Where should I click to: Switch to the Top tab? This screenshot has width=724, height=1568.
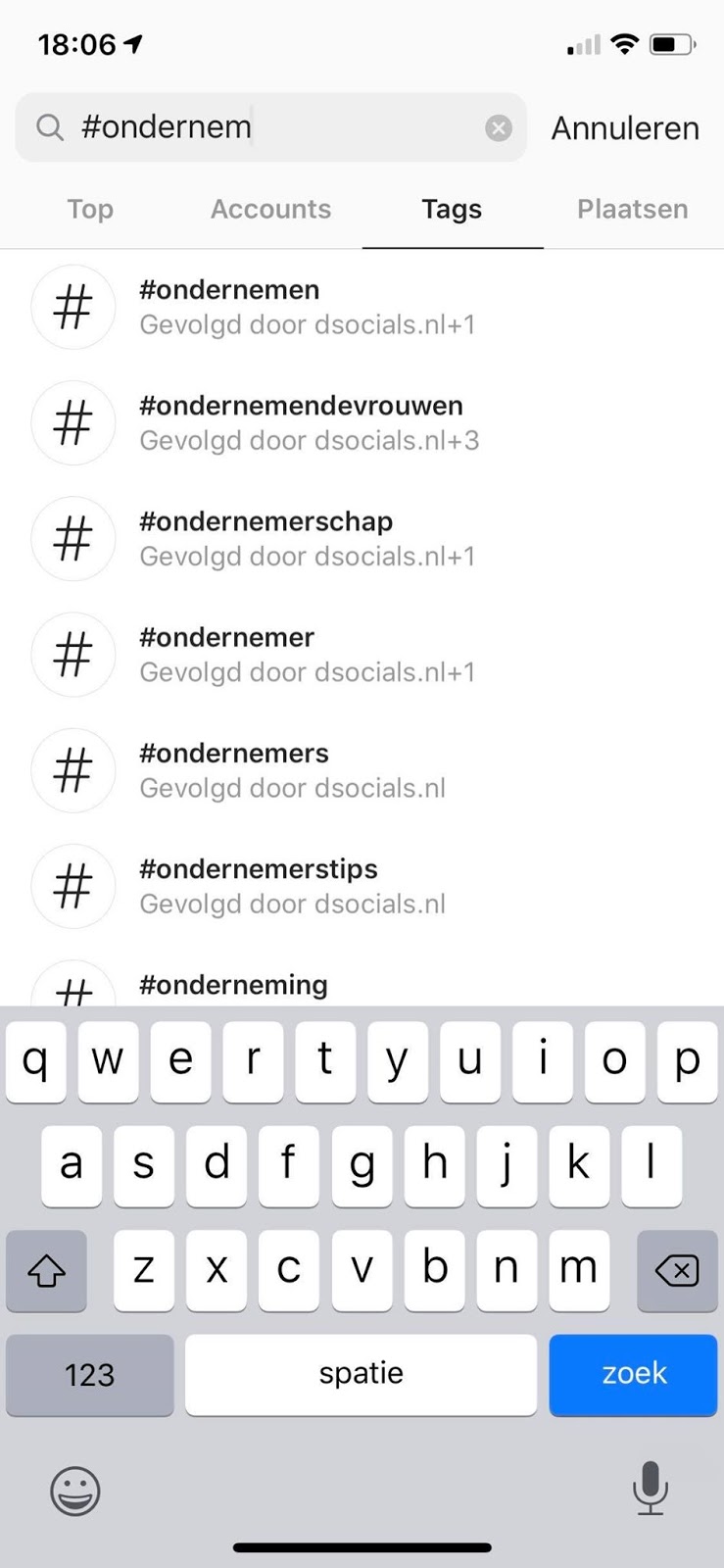pyautogui.click(x=90, y=209)
